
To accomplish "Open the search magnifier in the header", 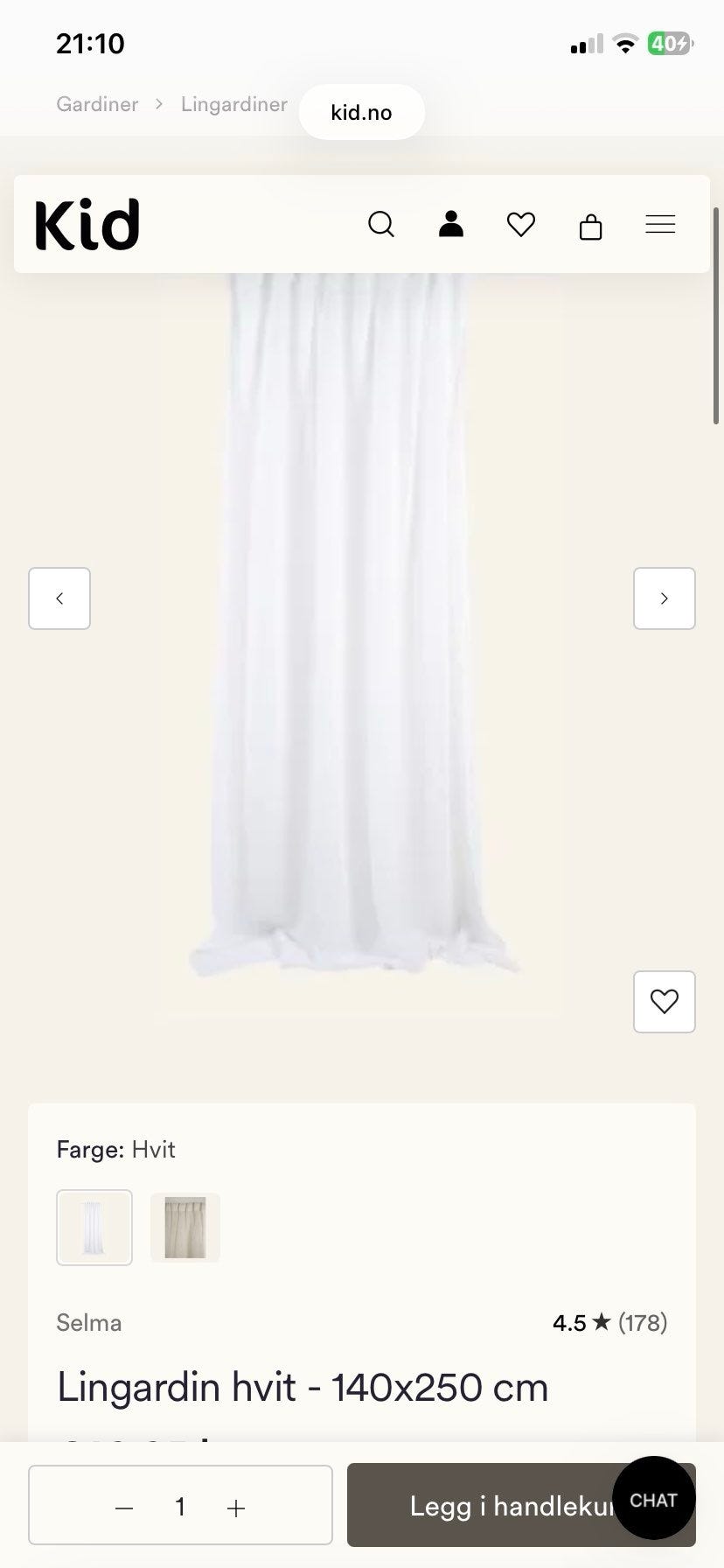I will (381, 225).
